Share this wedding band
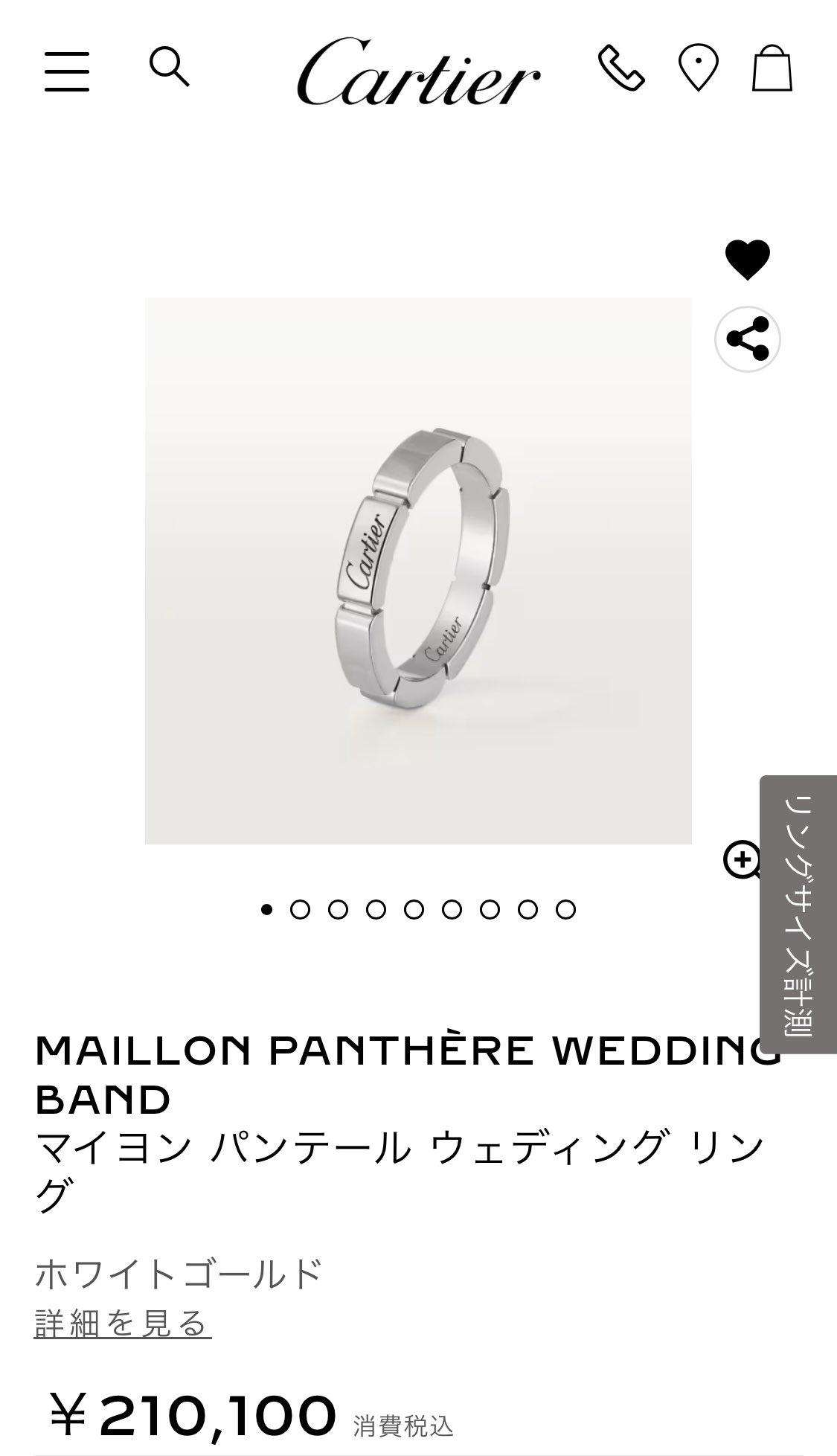The height and width of the screenshot is (1456, 837). pyautogui.click(x=747, y=339)
